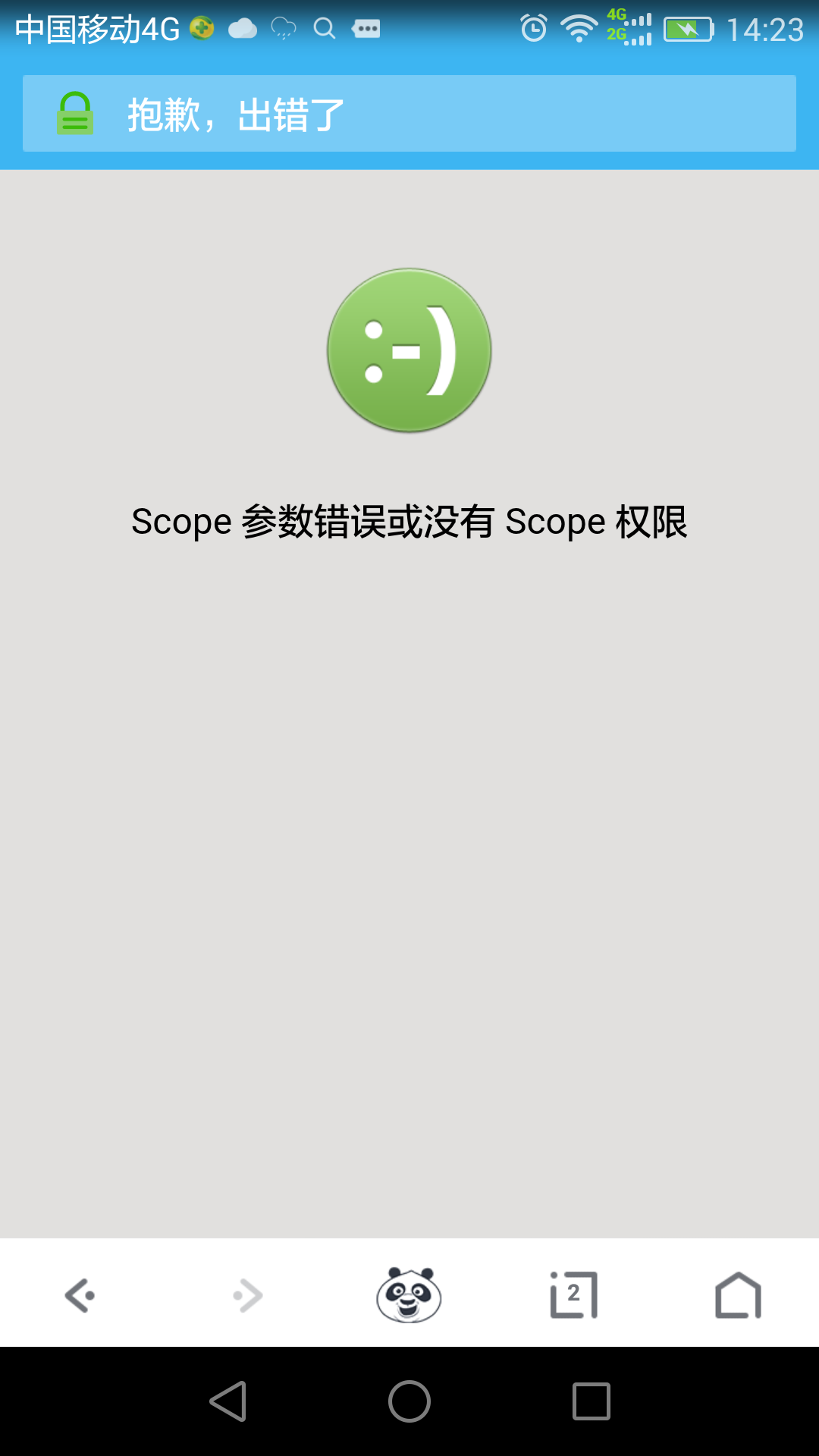Image resolution: width=819 pixels, height=1456 pixels.
Task: Open the panda browser menu
Action: 409,1295
